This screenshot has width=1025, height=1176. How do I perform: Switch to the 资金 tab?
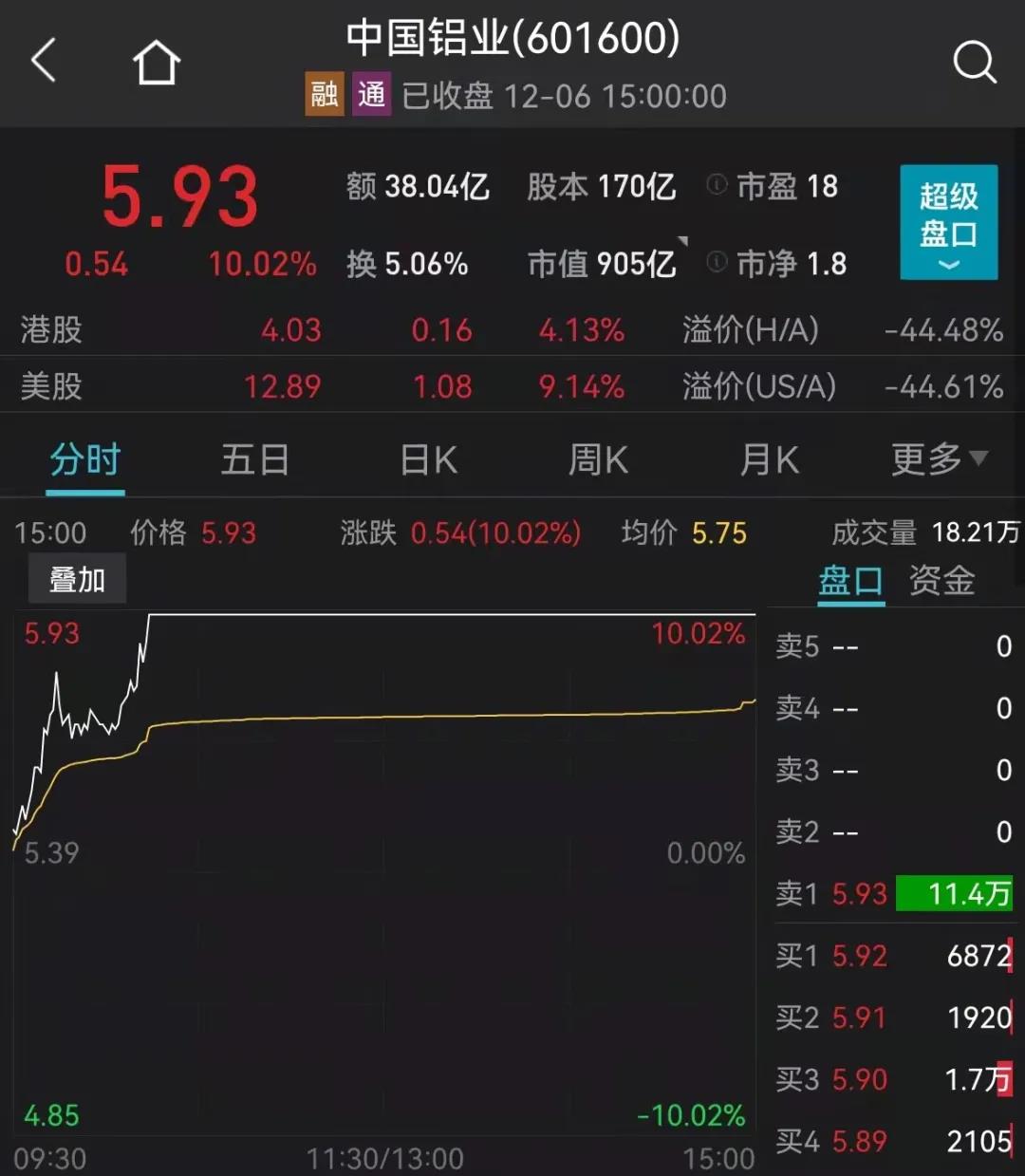[941, 580]
